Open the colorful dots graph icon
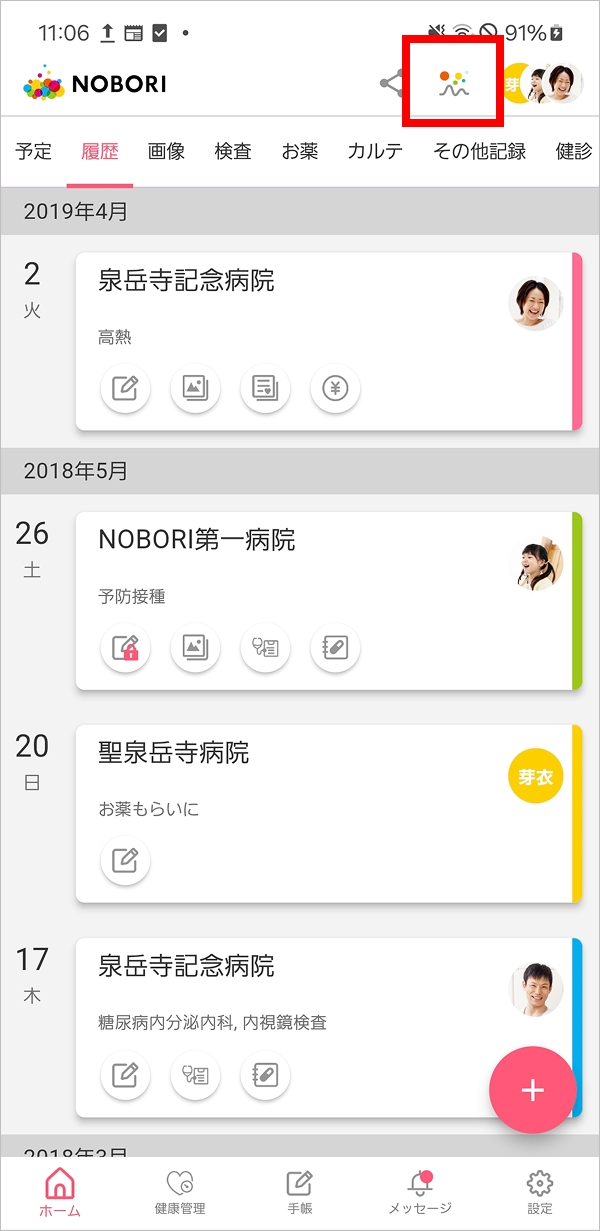Viewport: 600px width, 1231px height. point(454,83)
